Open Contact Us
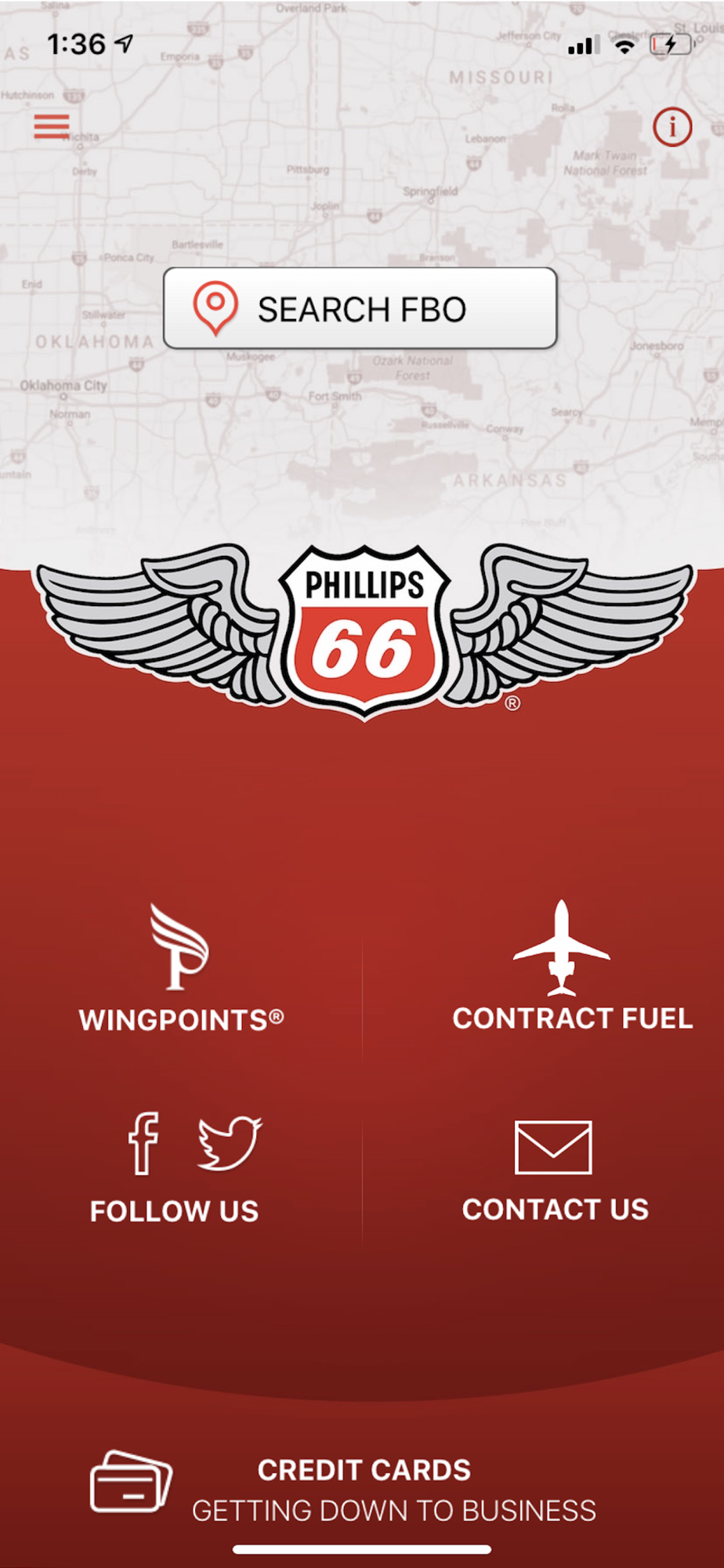724x1568 pixels. click(x=555, y=1172)
